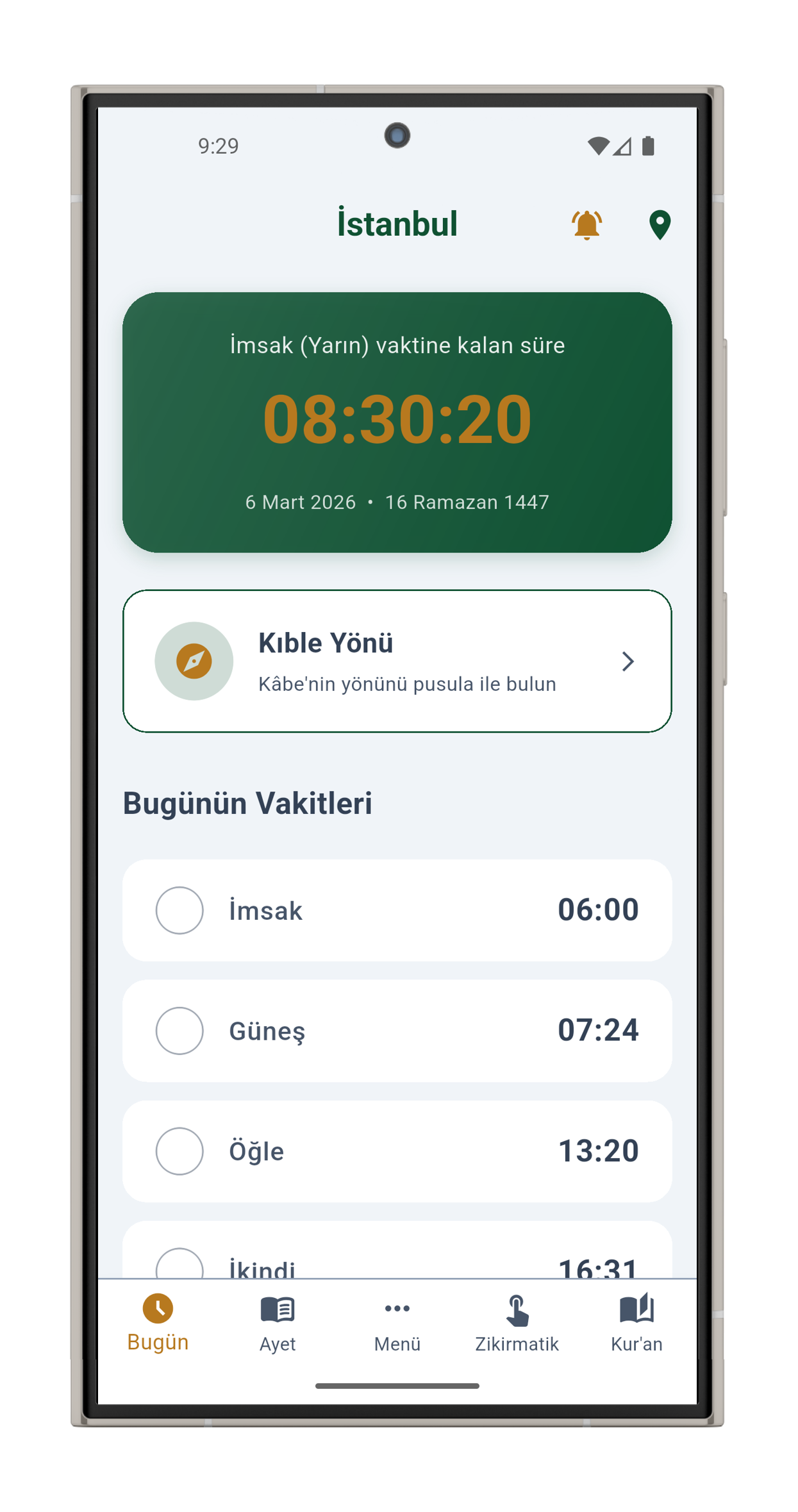Select the Bugün tab
The image size is (798, 1512).
[x=158, y=1323]
